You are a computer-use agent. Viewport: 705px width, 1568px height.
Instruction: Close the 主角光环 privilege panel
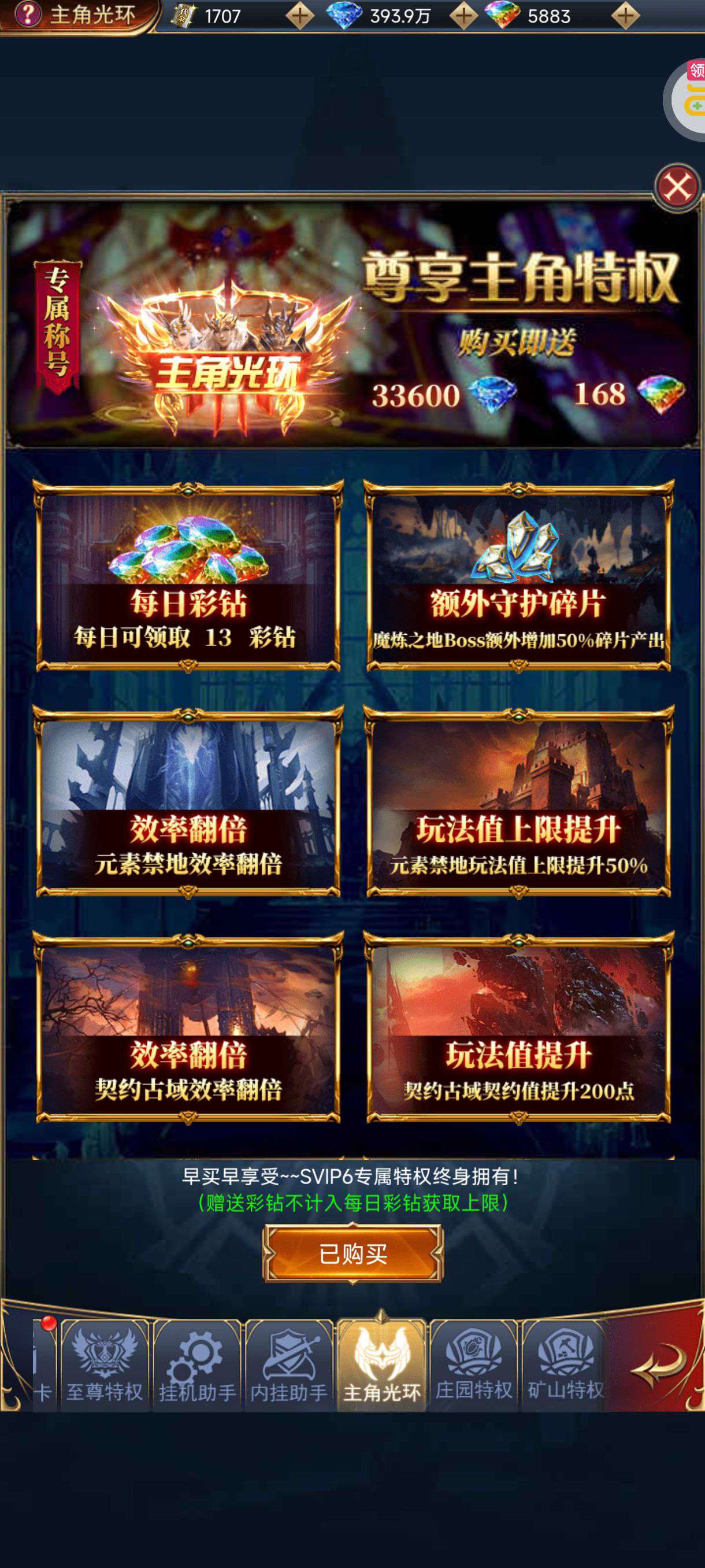(x=677, y=187)
